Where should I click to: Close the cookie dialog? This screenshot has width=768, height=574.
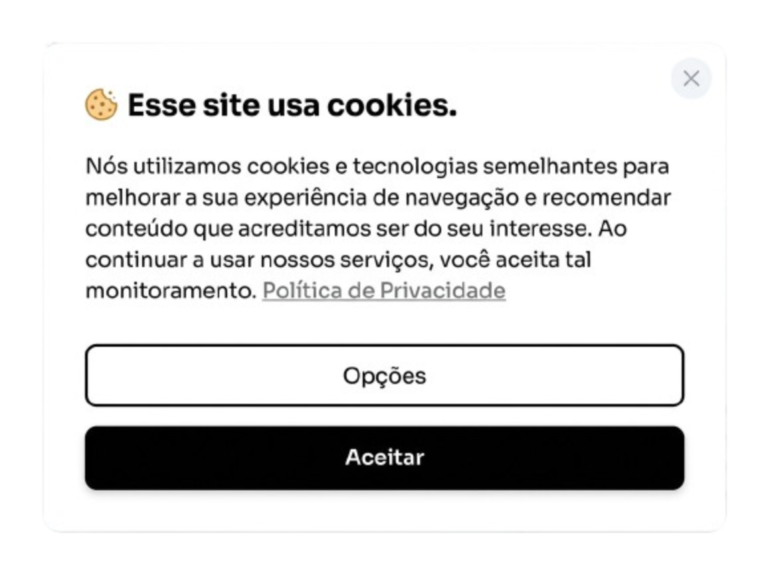tap(691, 78)
